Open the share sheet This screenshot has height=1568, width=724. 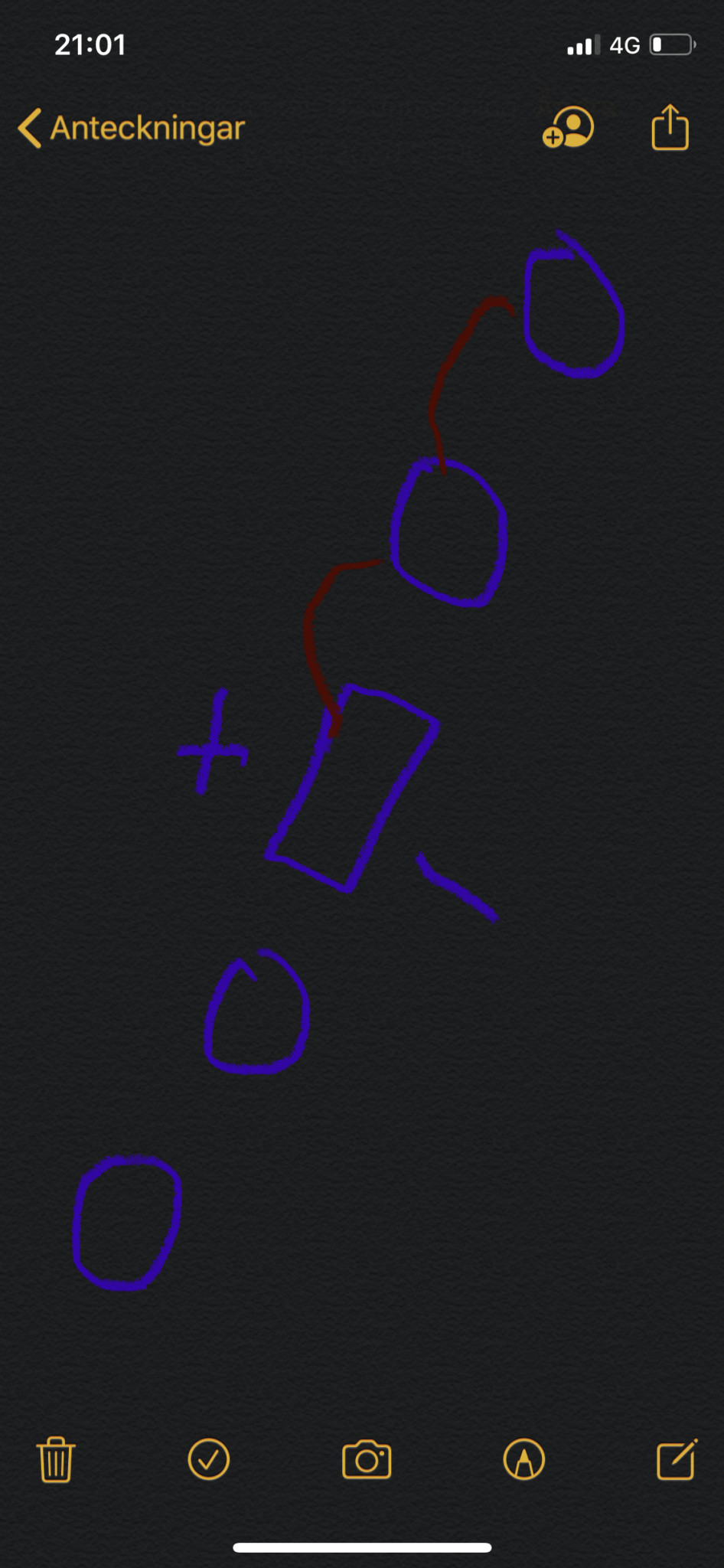click(x=670, y=127)
